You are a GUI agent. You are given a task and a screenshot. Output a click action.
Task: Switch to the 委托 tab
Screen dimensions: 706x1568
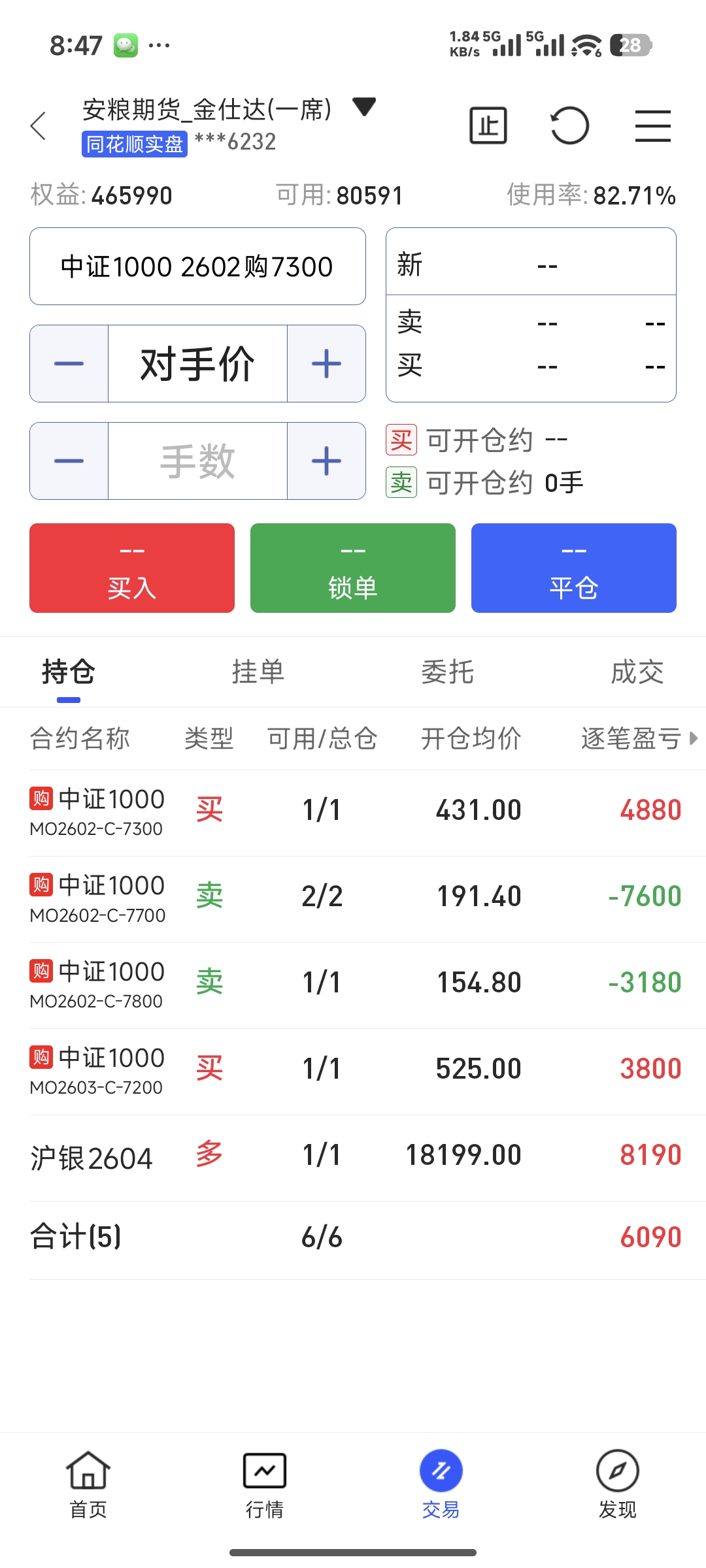pyautogui.click(x=447, y=672)
